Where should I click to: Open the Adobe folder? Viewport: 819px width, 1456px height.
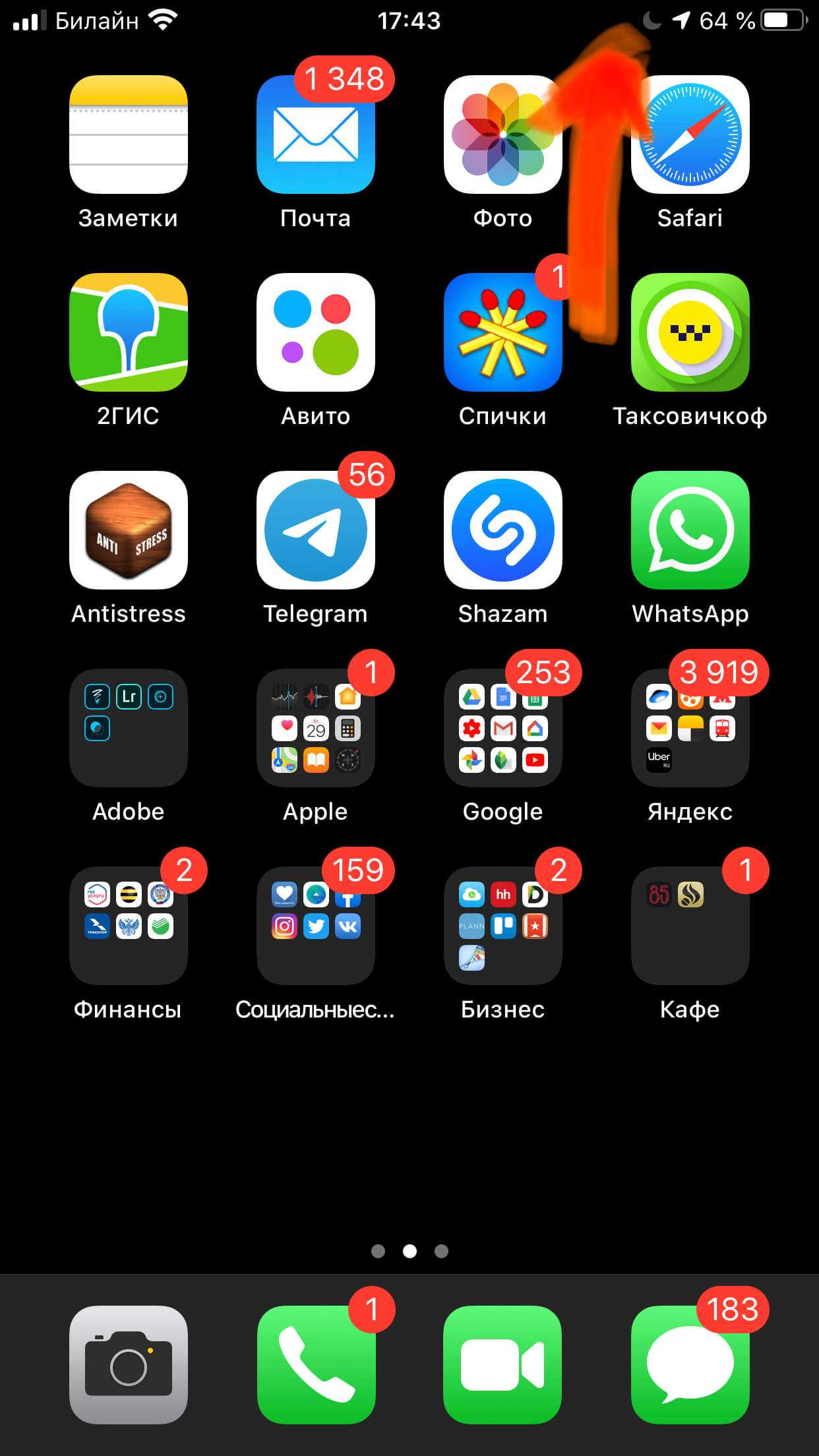pyautogui.click(x=129, y=728)
